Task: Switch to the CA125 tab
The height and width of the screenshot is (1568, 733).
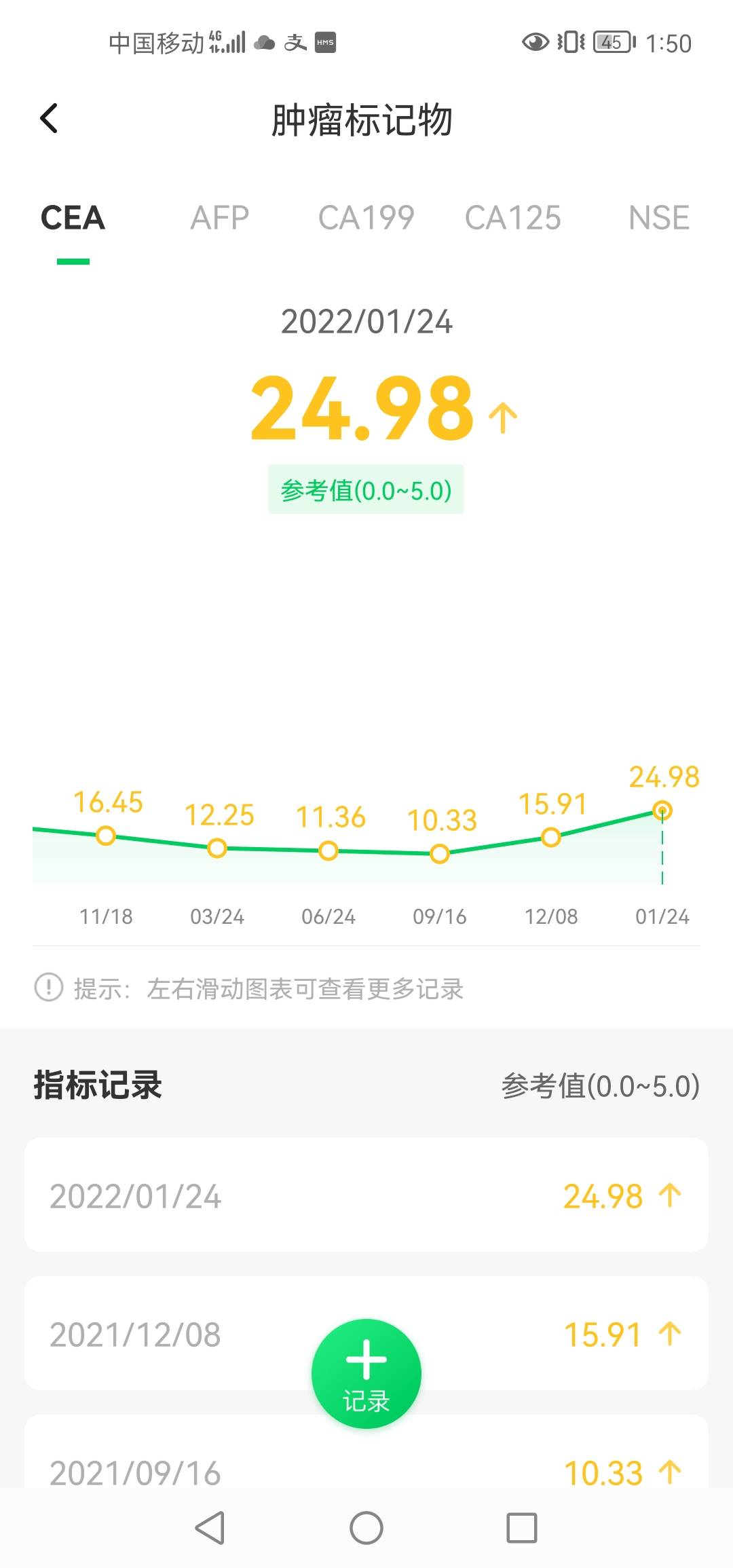Action: click(512, 217)
